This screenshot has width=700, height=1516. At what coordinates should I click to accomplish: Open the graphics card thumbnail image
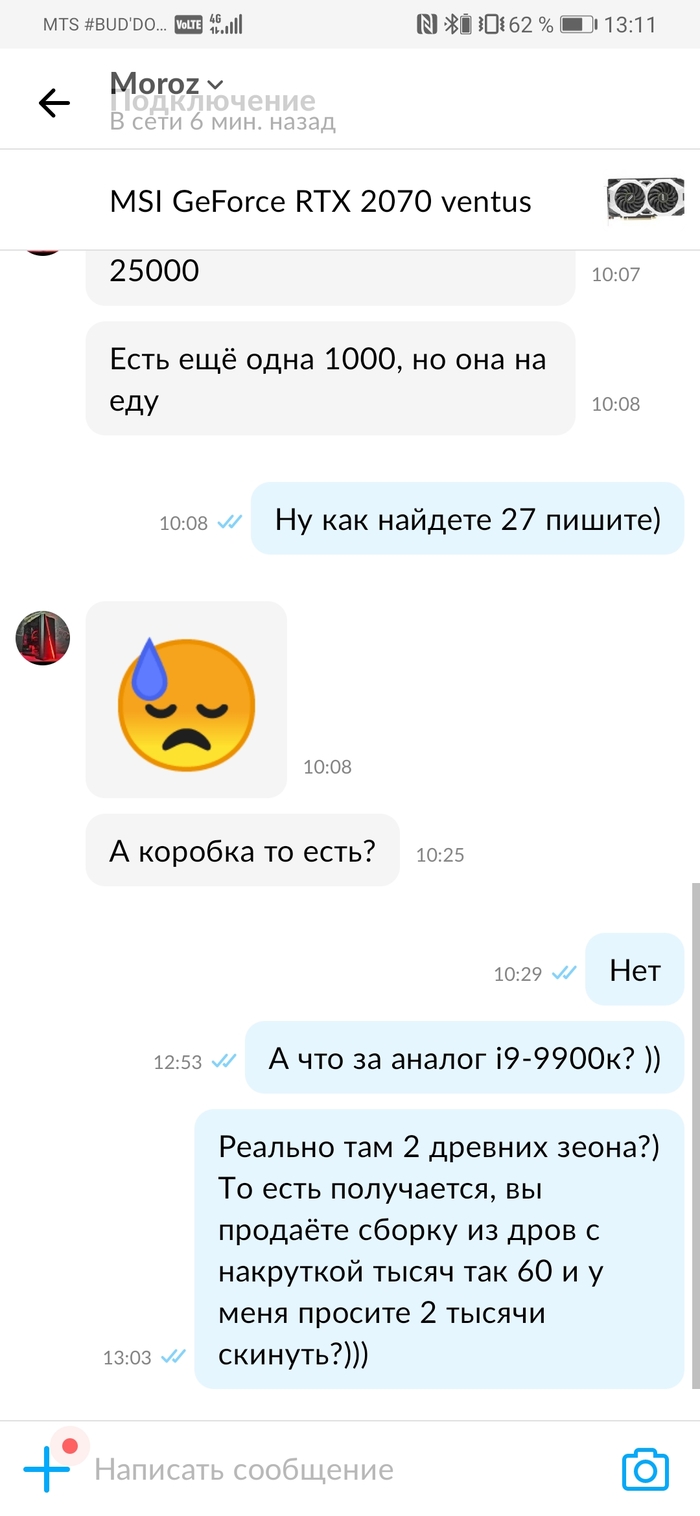coord(646,200)
